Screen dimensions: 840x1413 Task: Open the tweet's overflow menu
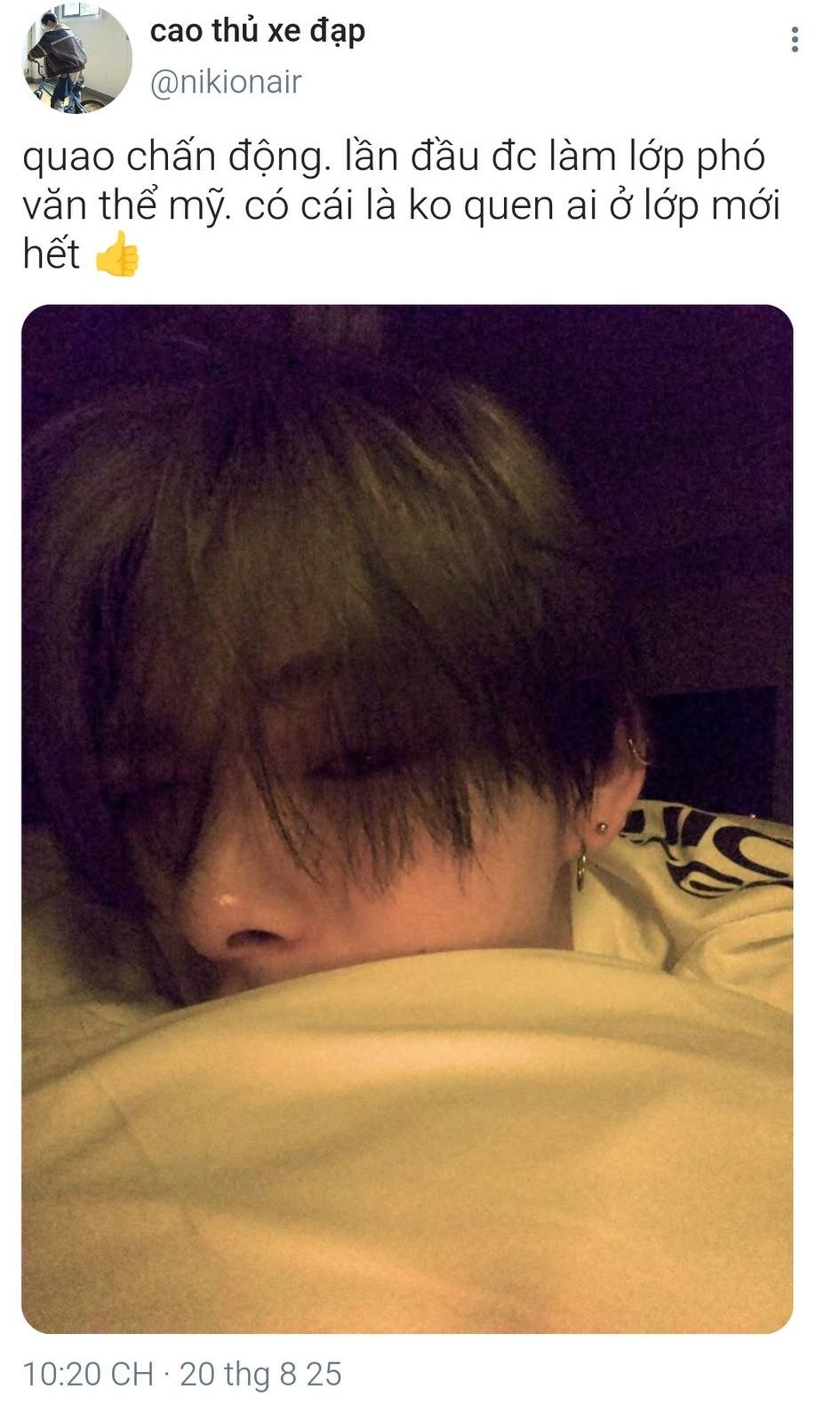tap(794, 40)
